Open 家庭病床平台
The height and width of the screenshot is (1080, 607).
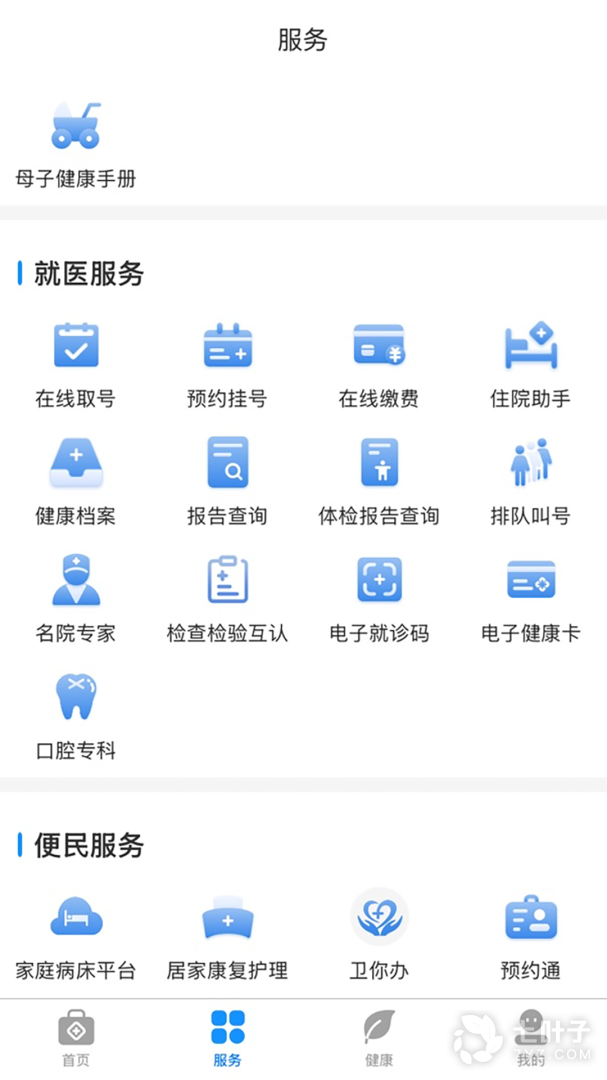pos(76,937)
